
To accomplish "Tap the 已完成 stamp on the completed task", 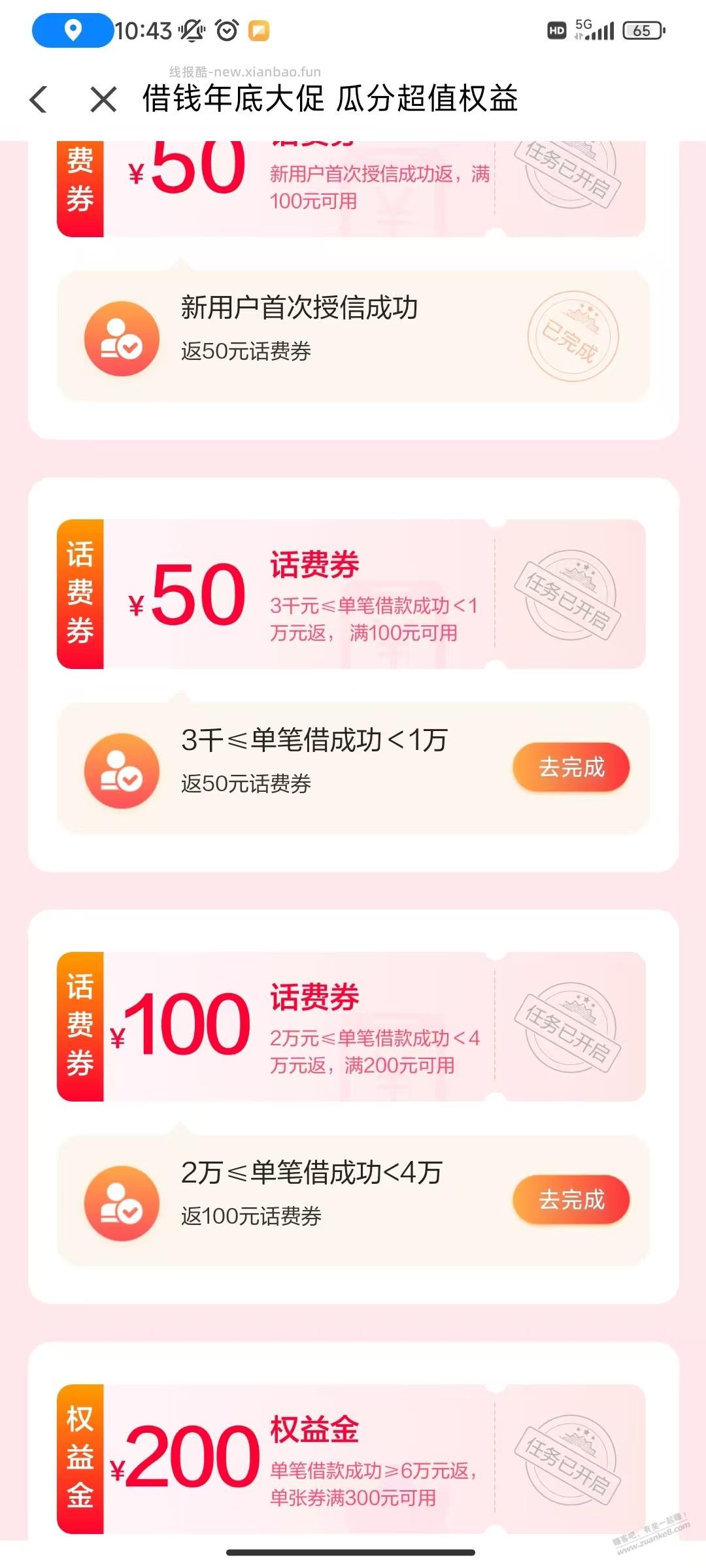I will click(x=575, y=336).
